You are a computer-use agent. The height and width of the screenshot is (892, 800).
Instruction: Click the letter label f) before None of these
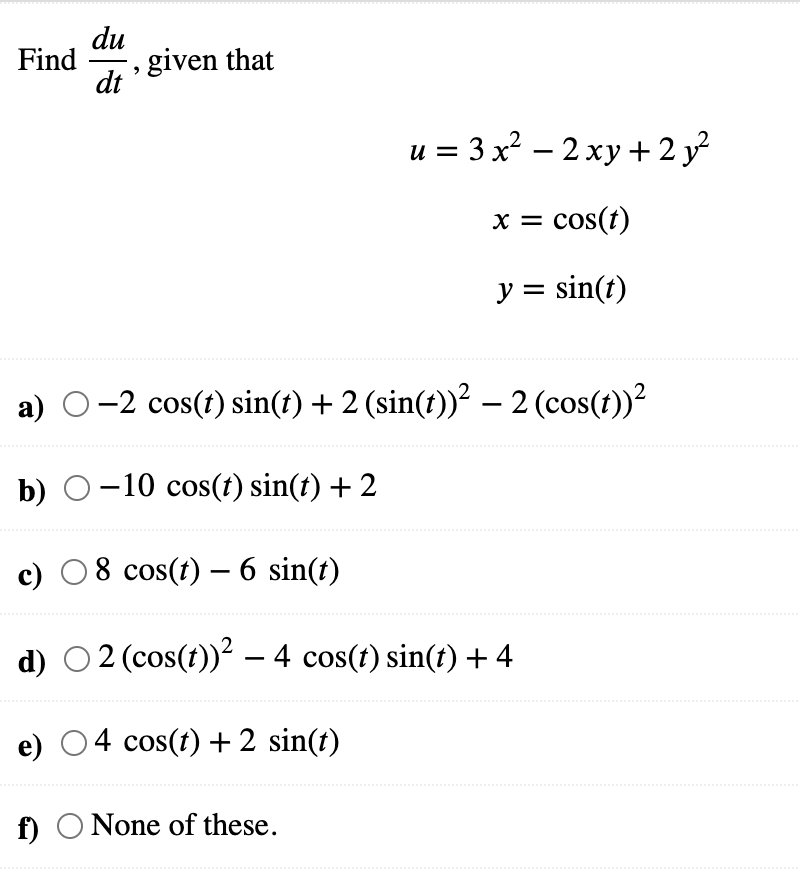(x=28, y=826)
